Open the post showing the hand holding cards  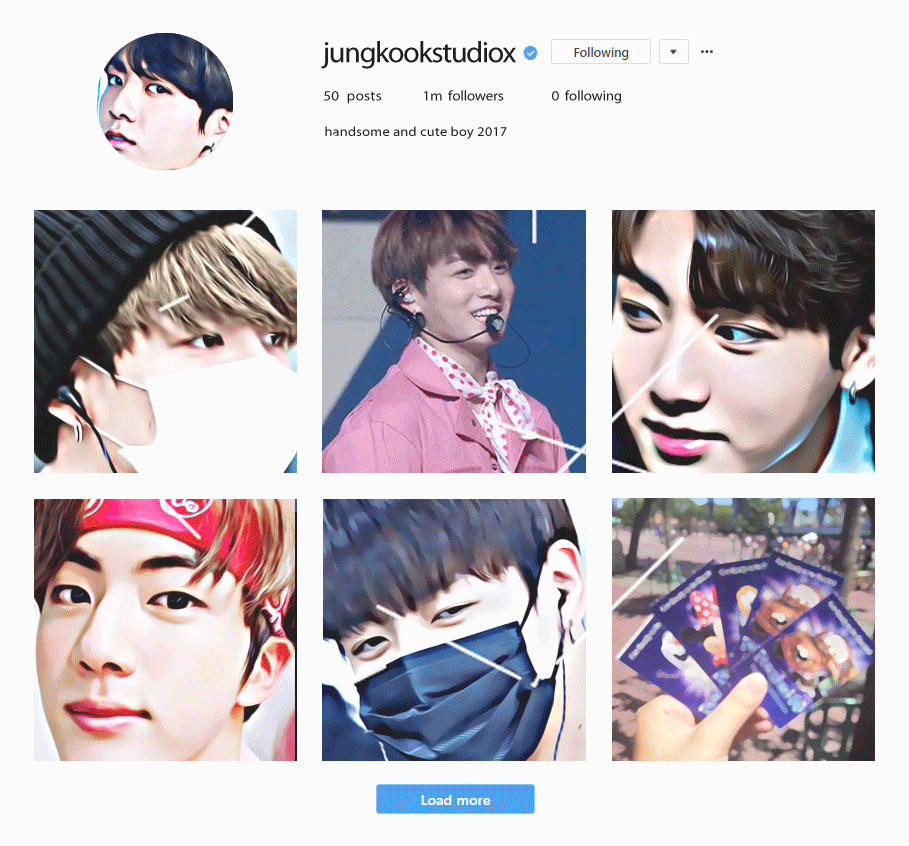point(743,630)
